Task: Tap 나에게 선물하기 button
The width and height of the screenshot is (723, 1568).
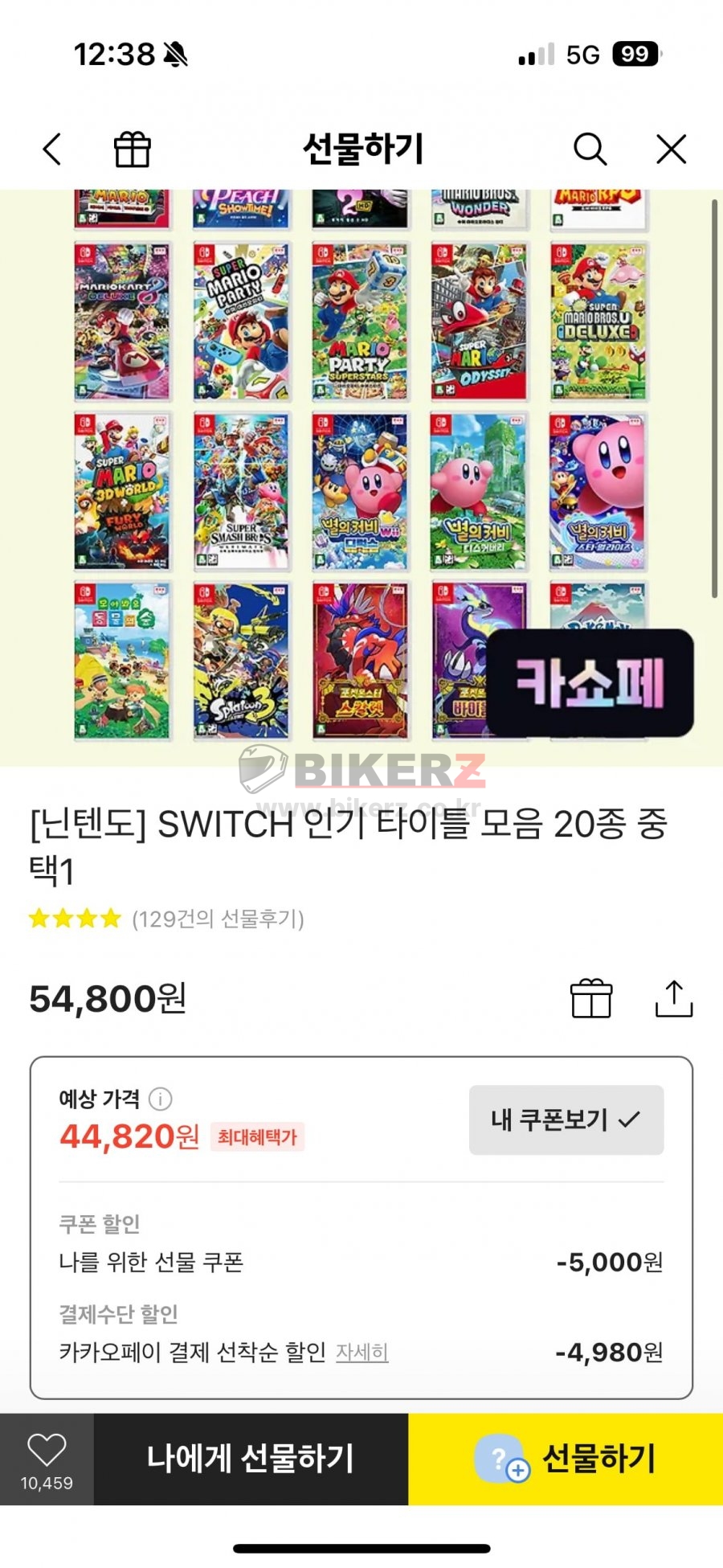Action: pyautogui.click(x=251, y=1459)
